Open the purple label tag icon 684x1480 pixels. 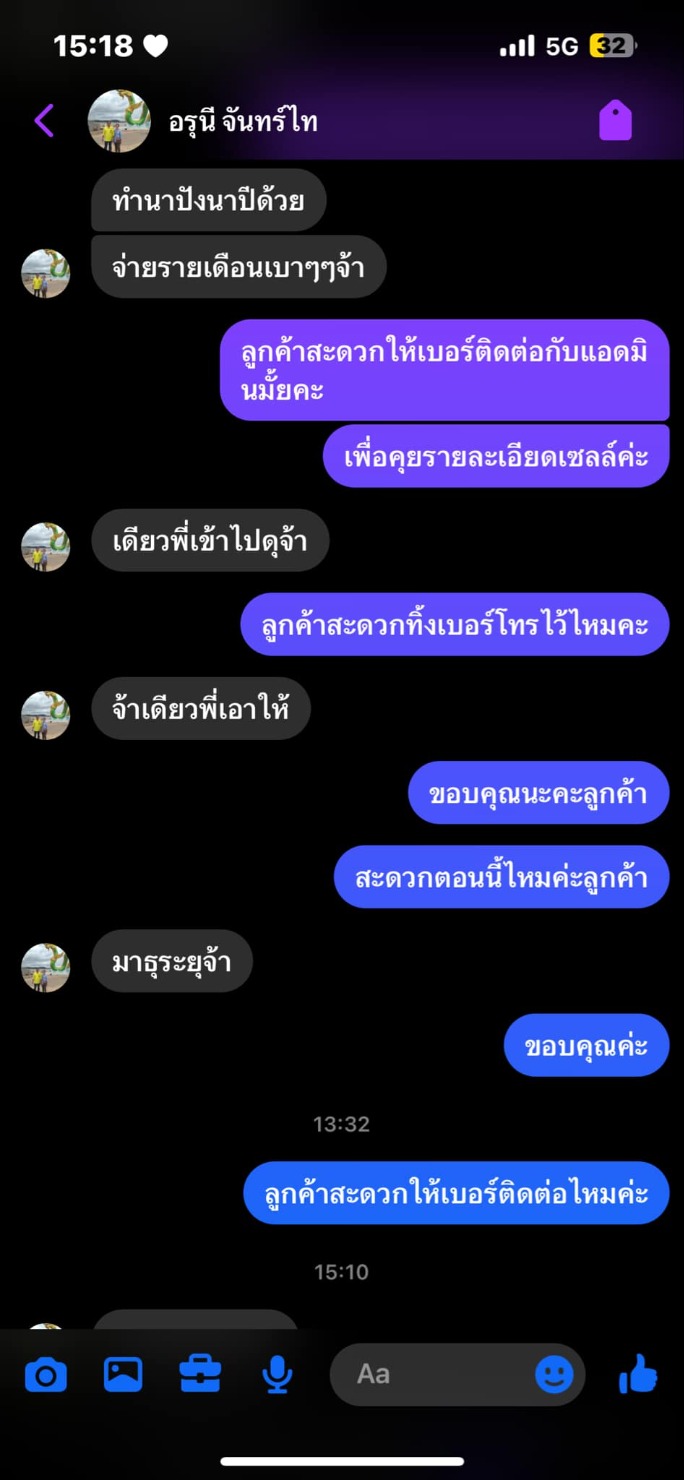pyautogui.click(x=615, y=121)
